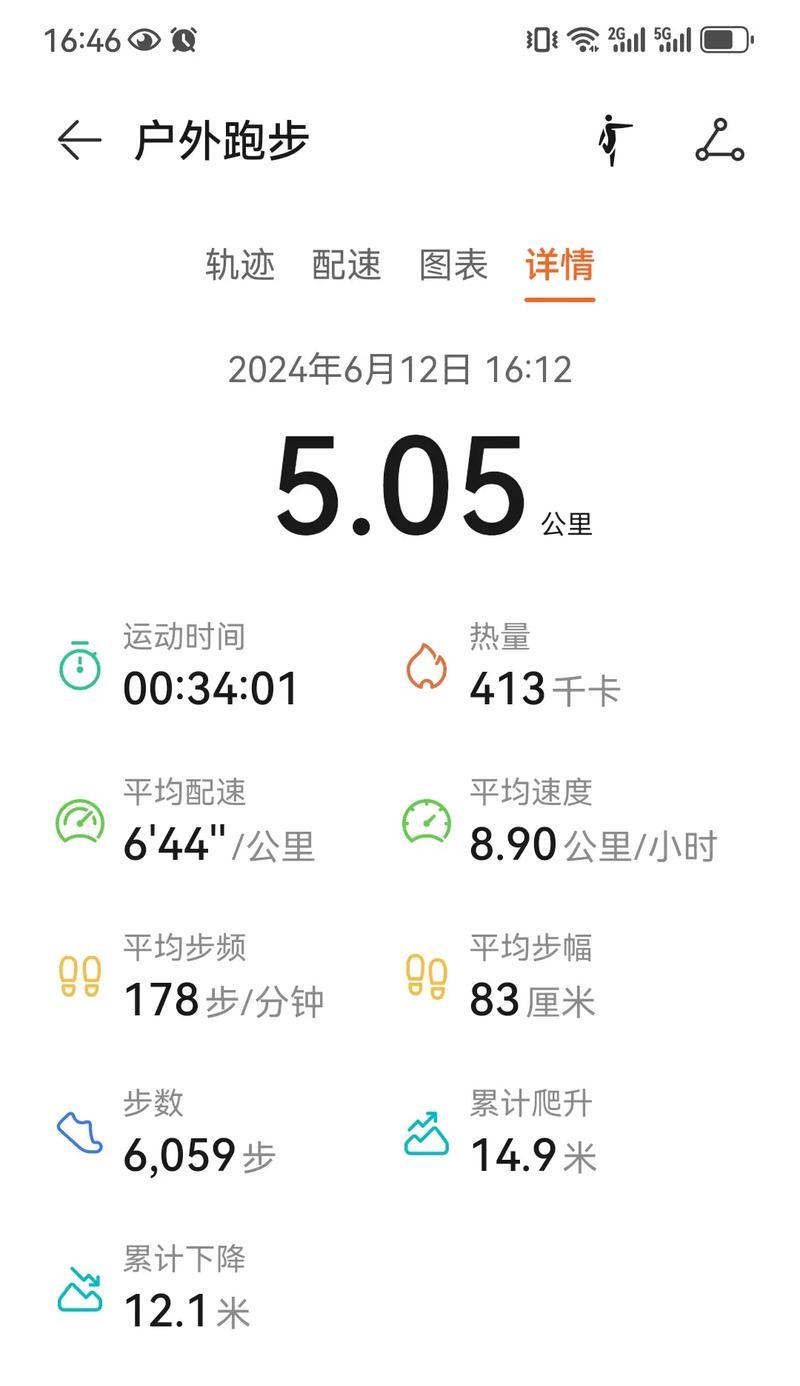
Task: Open the 图表 tab
Action: pyautogui.click(x=454, y=265)
